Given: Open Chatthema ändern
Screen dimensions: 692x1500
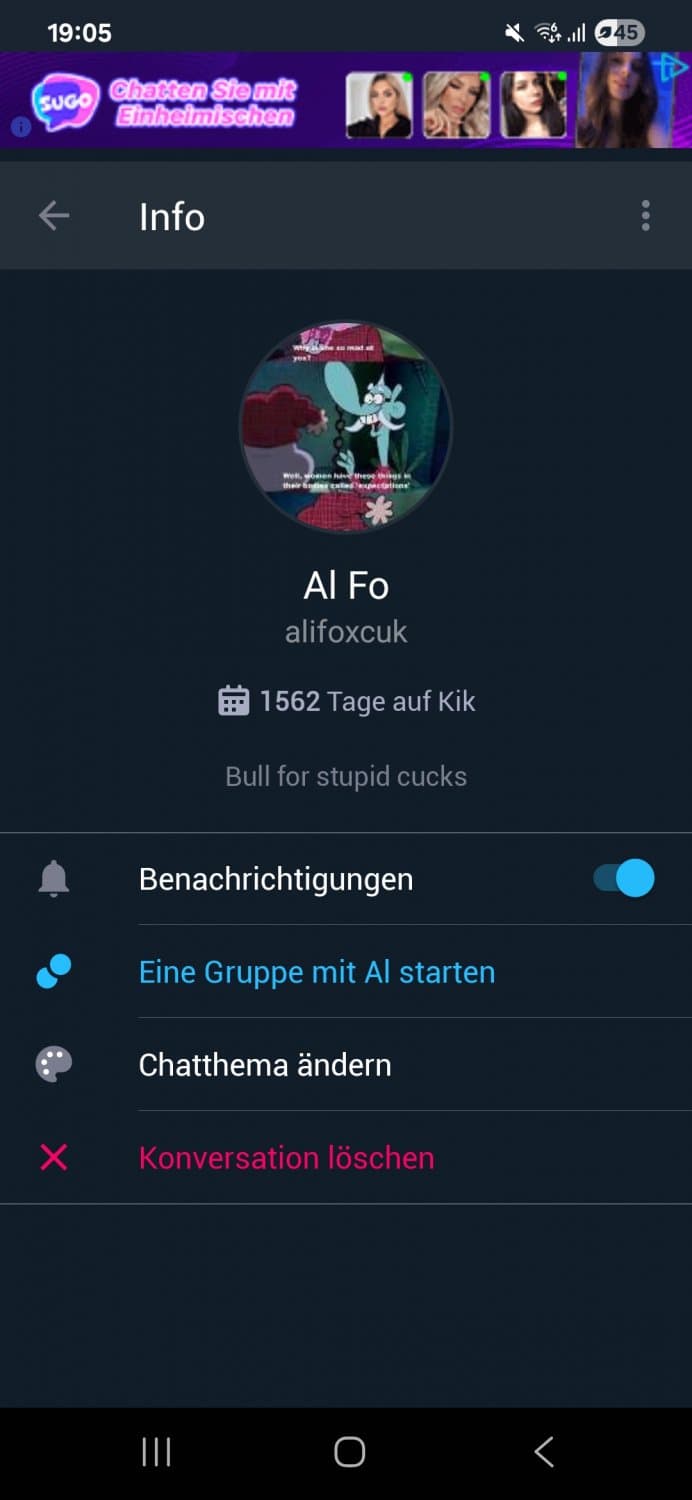Looking at the screenshot, I should coord(265,1065).
